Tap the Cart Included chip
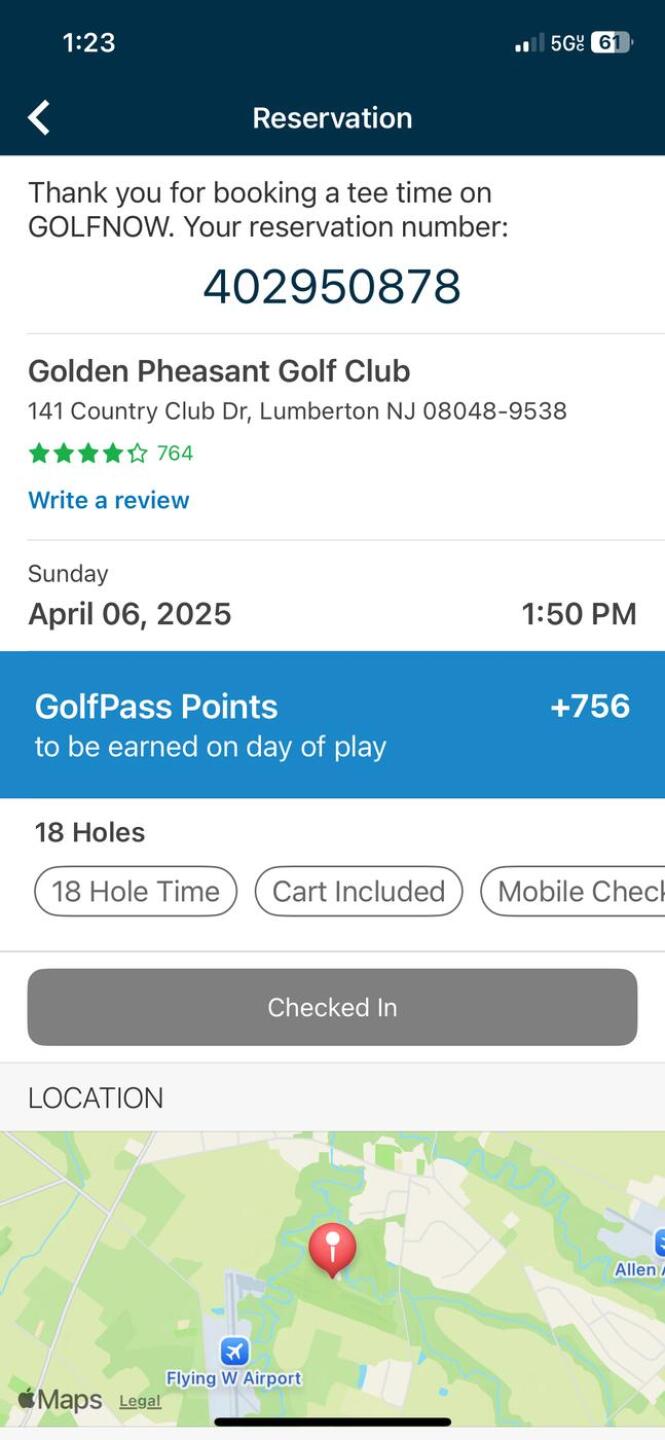The width and height of the screenshot is (665, 1440). click(359, 891)
